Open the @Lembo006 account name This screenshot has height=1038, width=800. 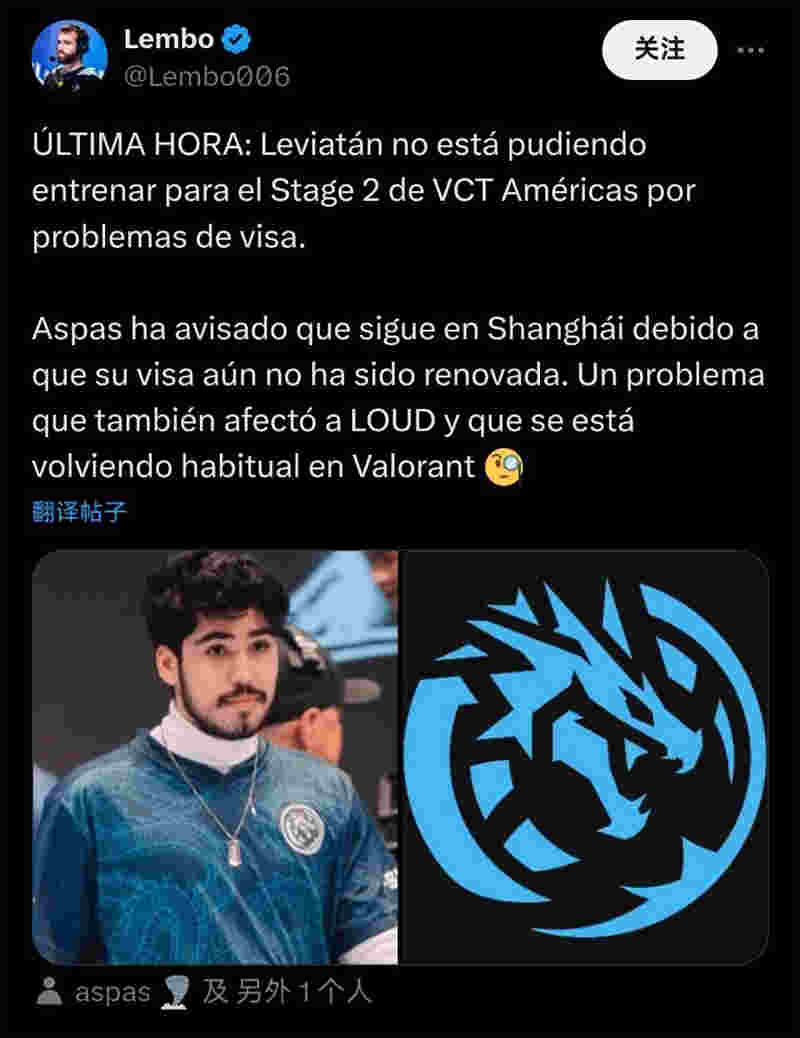click(x=205, y=76)
